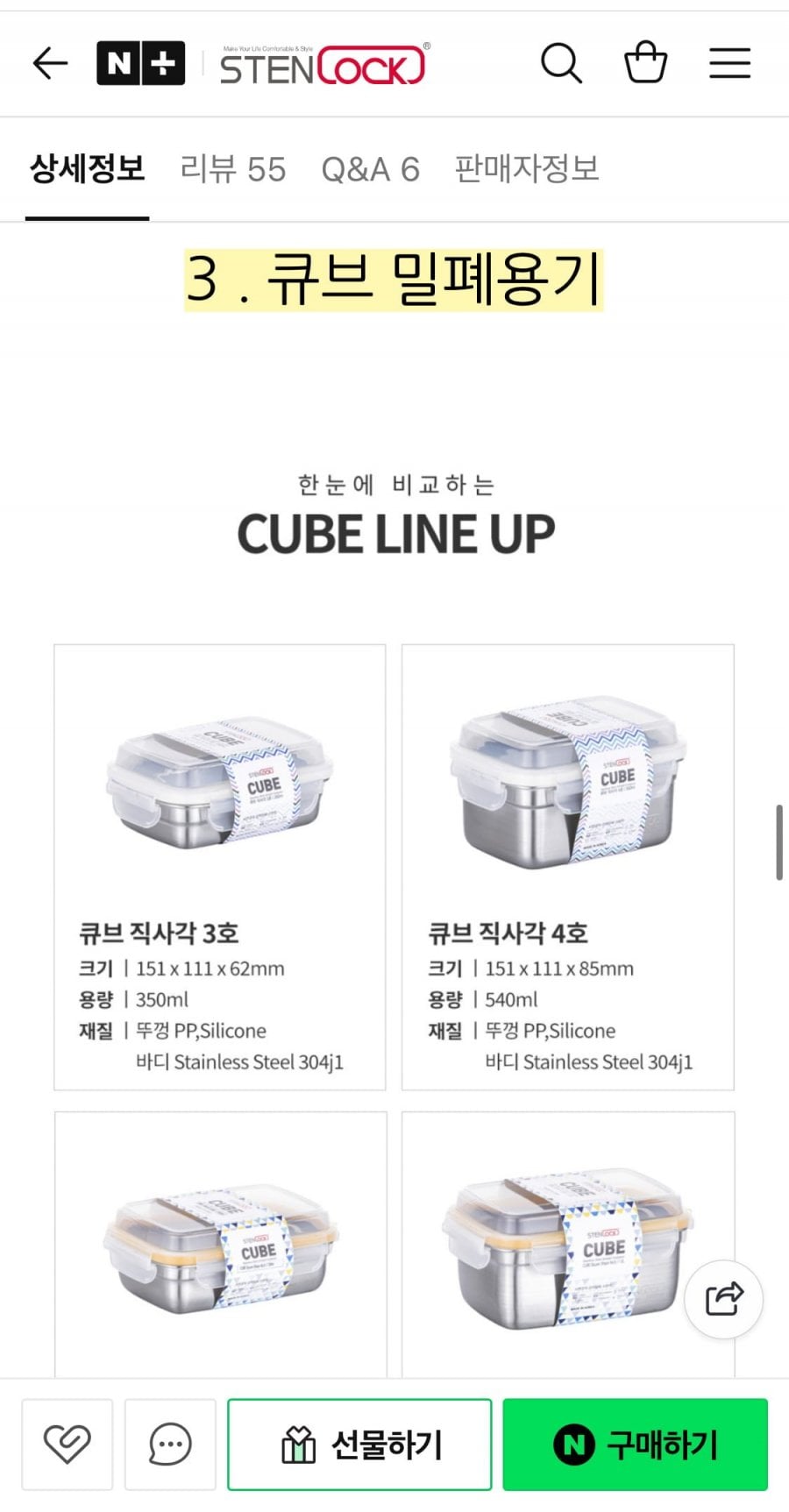Tap 선물하기 to send as gift
Screen dimensions: 789x1512
coord(359,1444)
